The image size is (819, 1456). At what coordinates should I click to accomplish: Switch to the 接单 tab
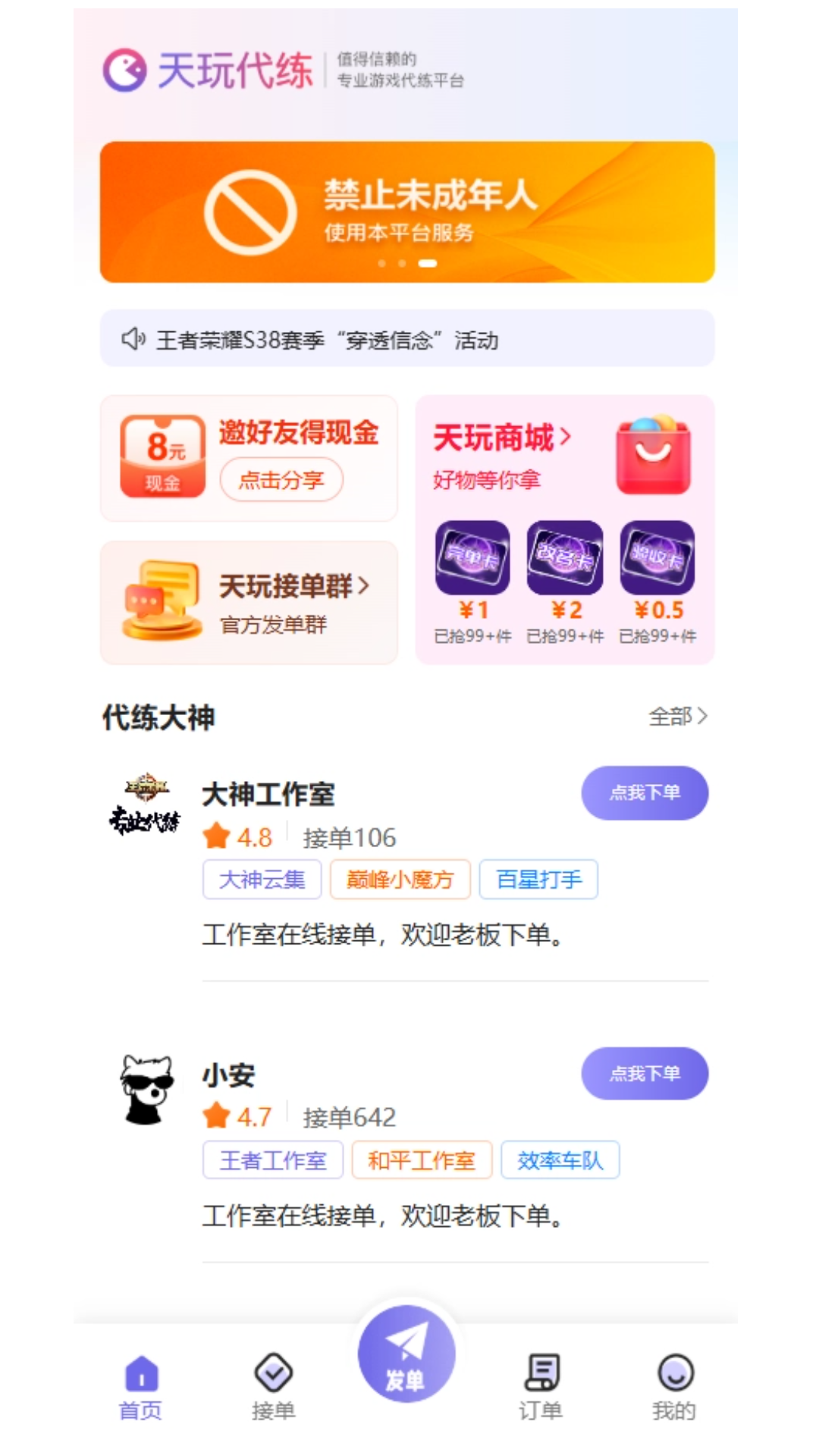[x=273, y=1380]
